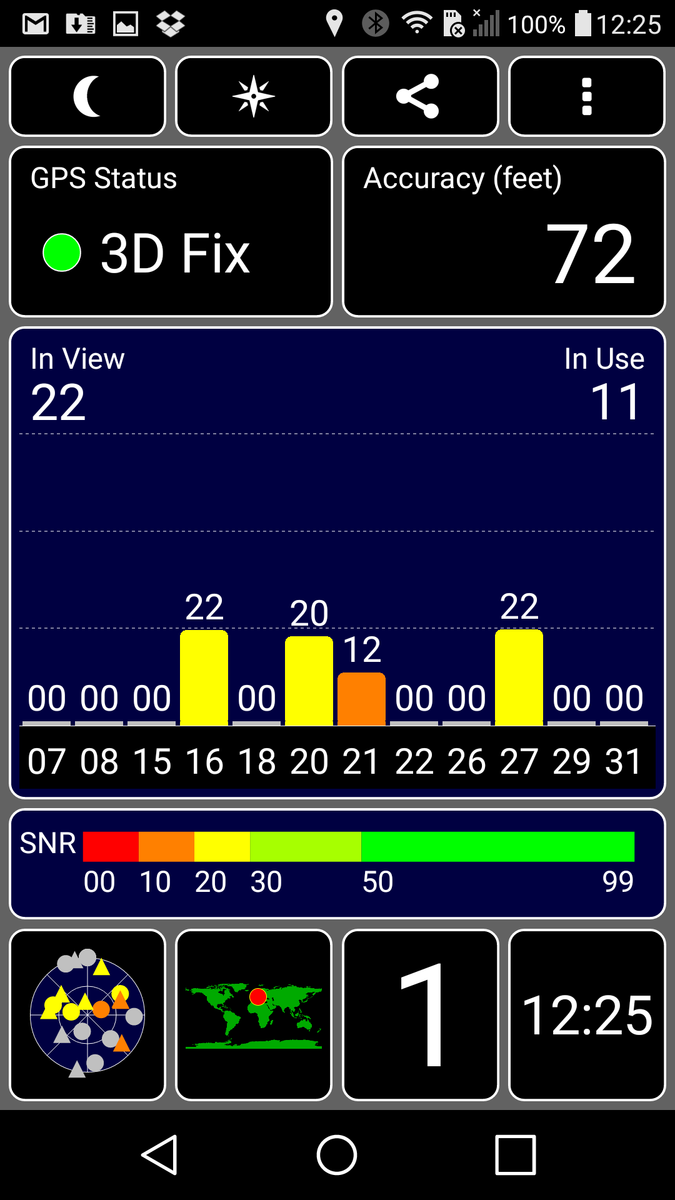Go back using the navigation bar
675x1200 pixels.
160,1155
